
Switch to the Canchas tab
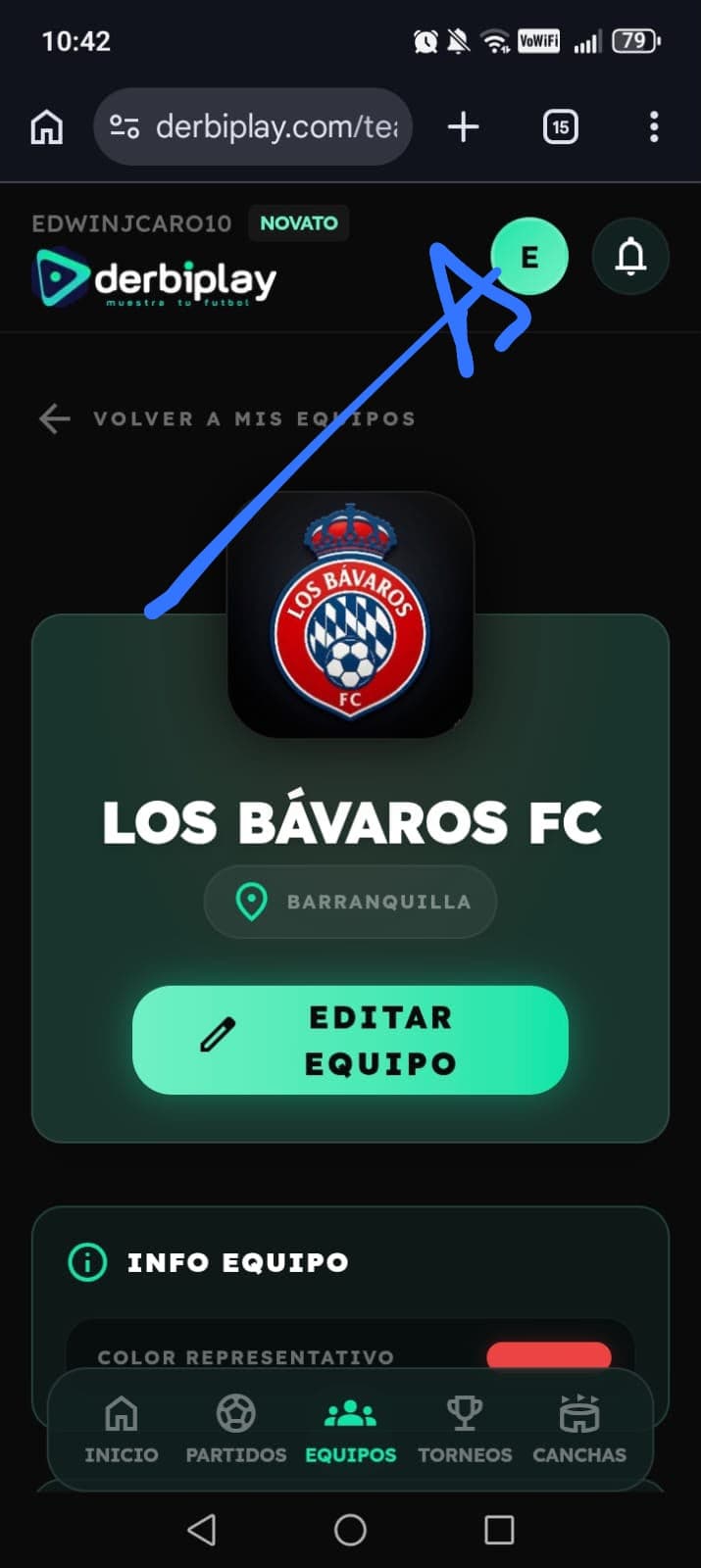pyautogui.click(x=579, y=1430)
